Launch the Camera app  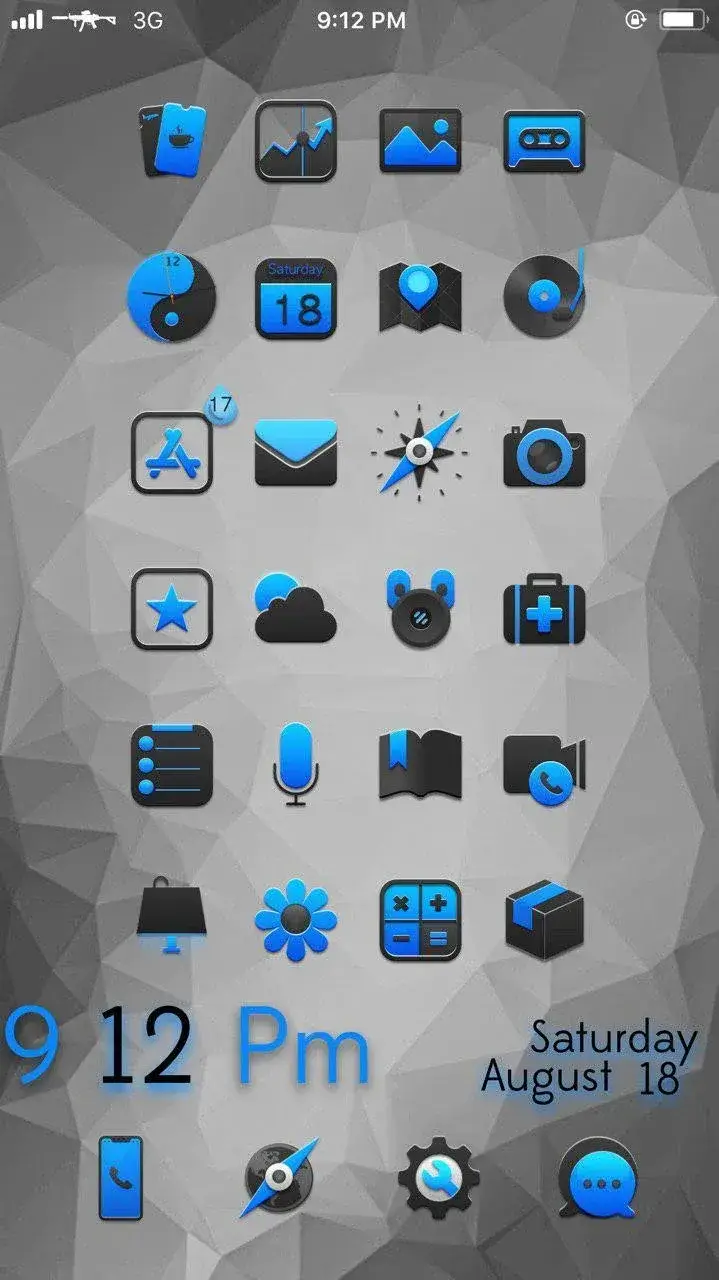click(x=544, y=454)
